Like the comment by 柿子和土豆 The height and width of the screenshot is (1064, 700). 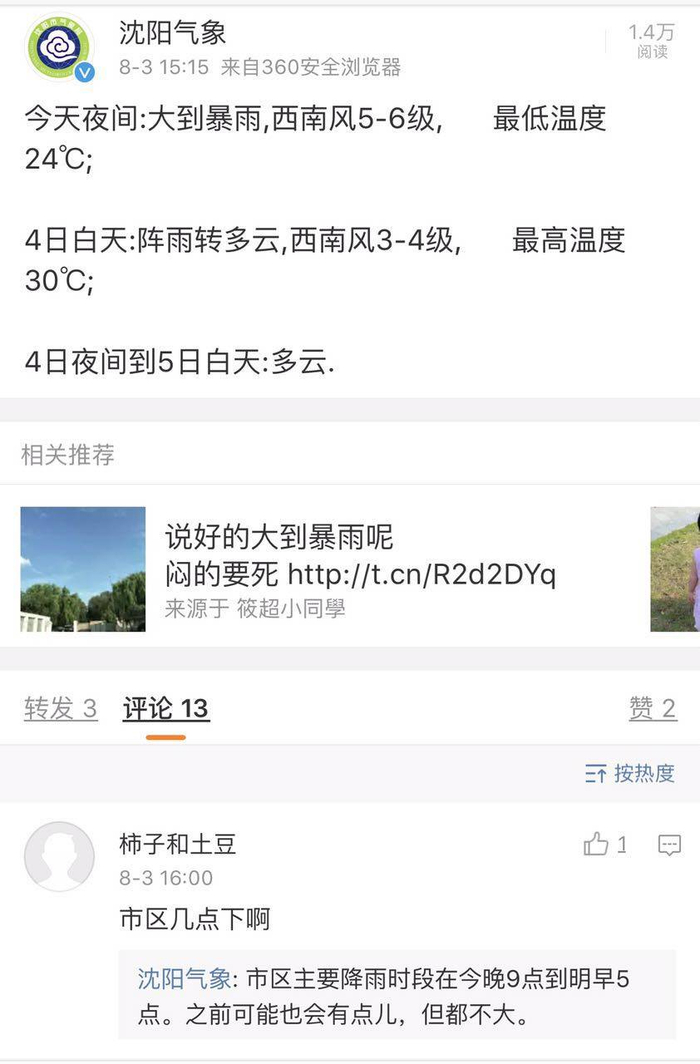point(597,845)
